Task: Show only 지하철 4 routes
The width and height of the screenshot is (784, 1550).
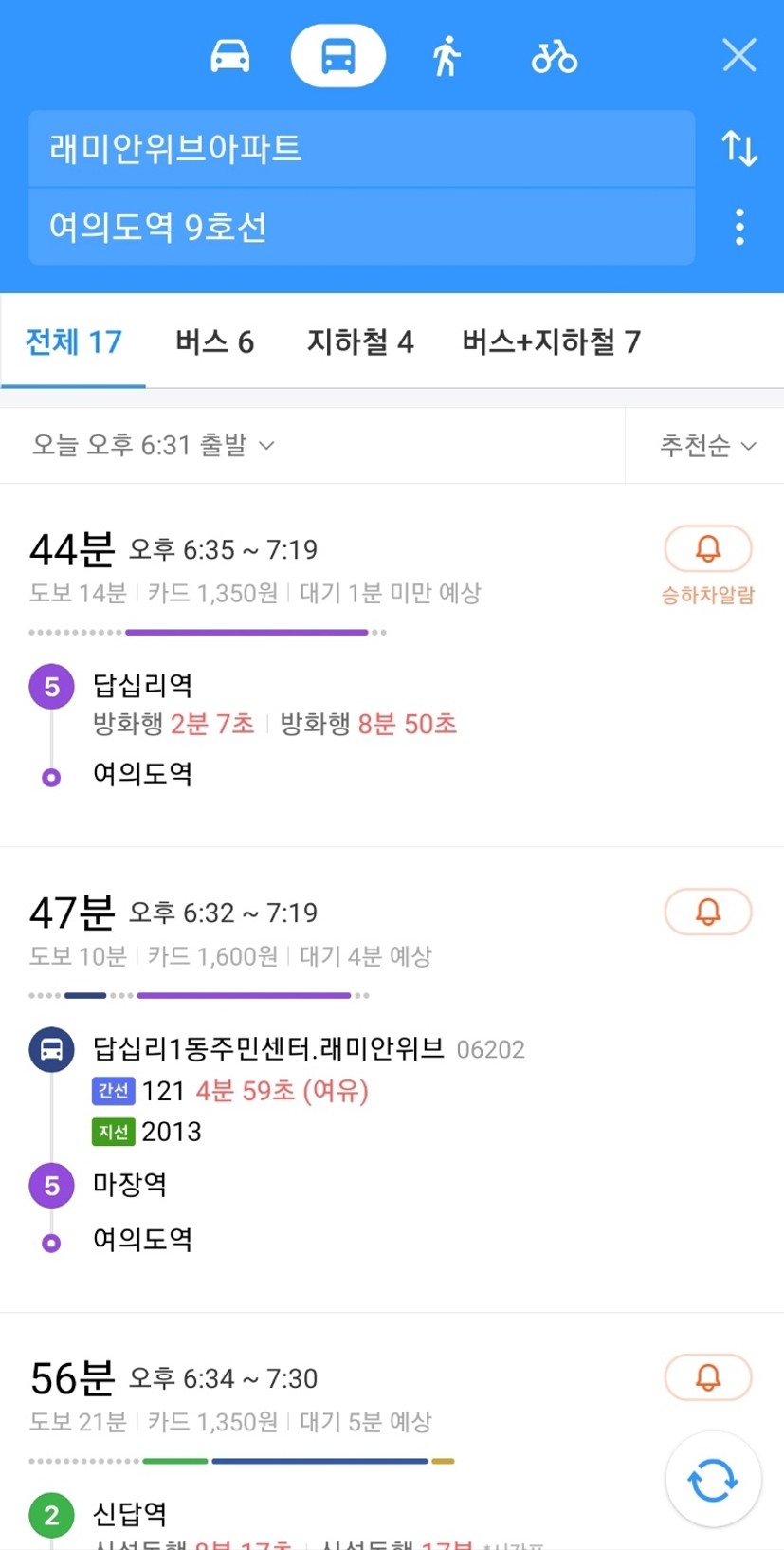Action: (x=360, y=341)
